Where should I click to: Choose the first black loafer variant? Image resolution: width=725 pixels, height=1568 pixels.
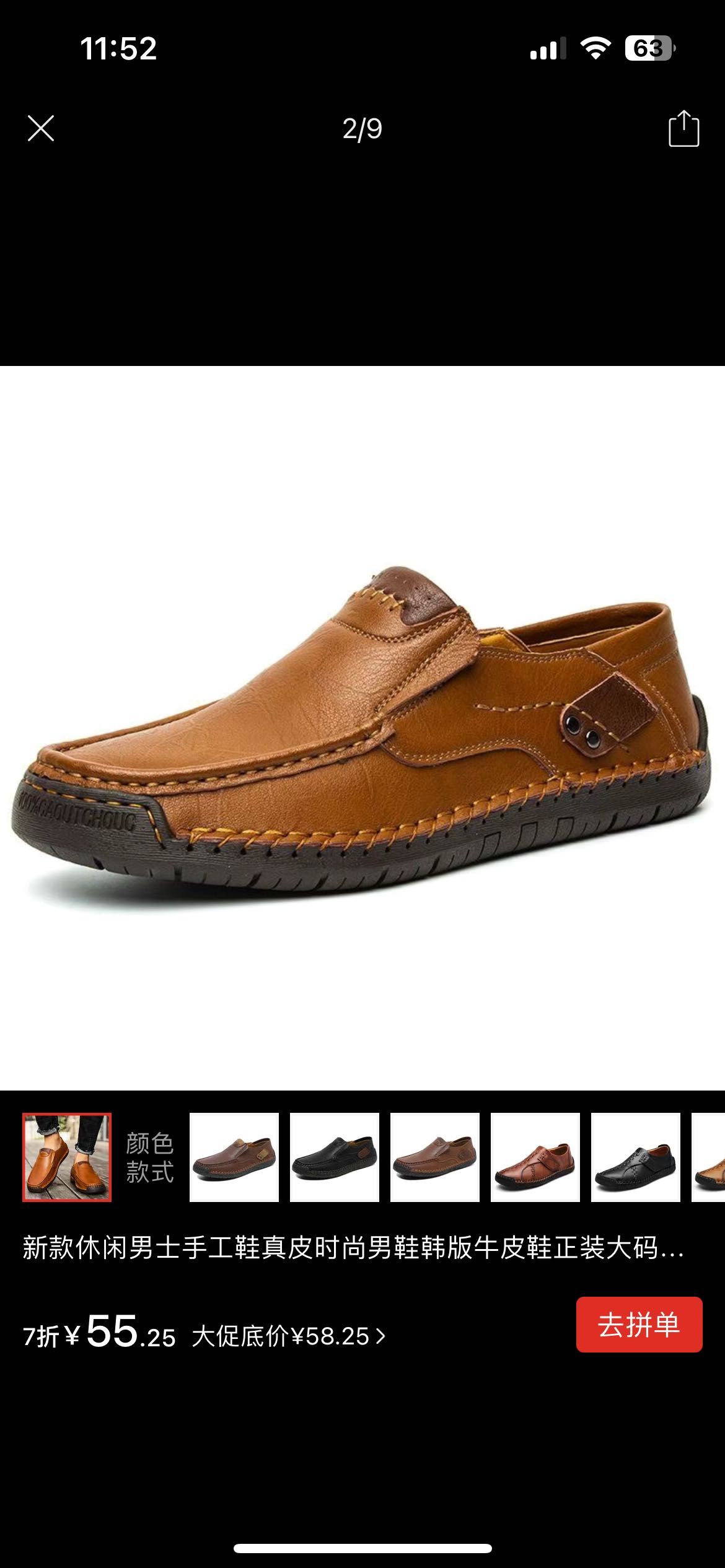pos(335,1157)
